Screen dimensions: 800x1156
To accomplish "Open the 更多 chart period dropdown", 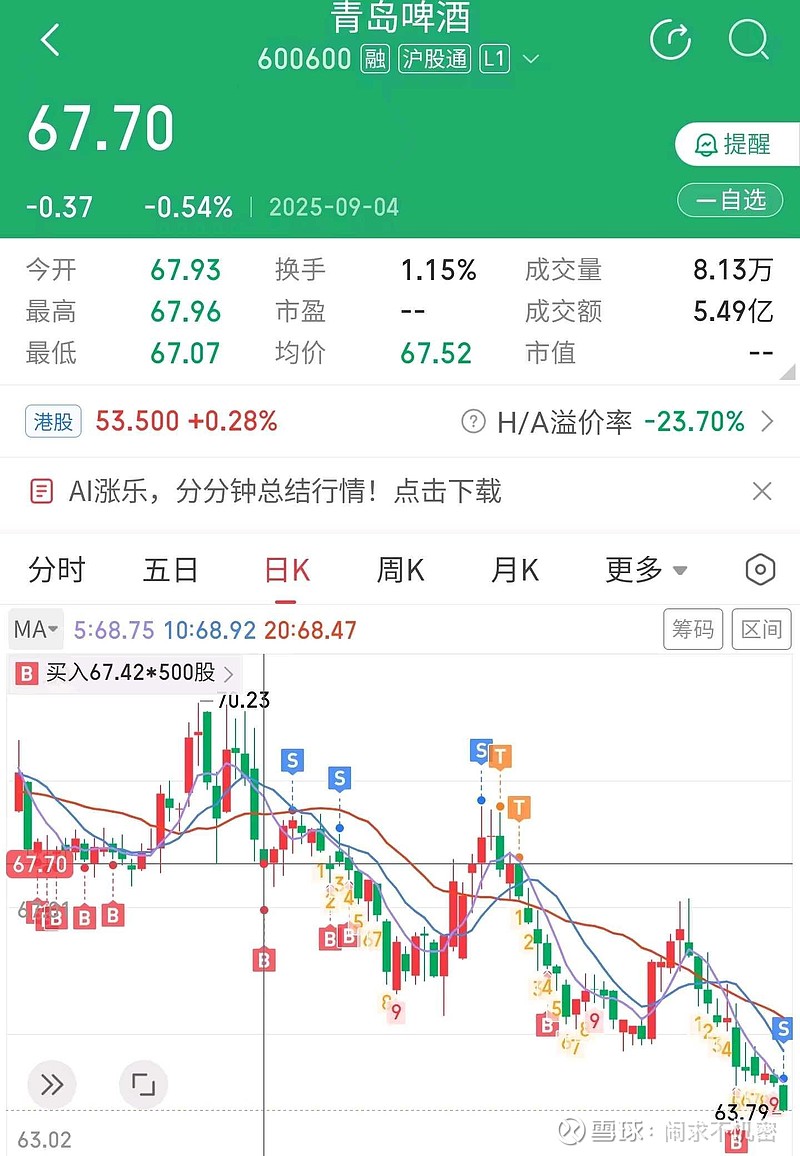I will (645, 569).
